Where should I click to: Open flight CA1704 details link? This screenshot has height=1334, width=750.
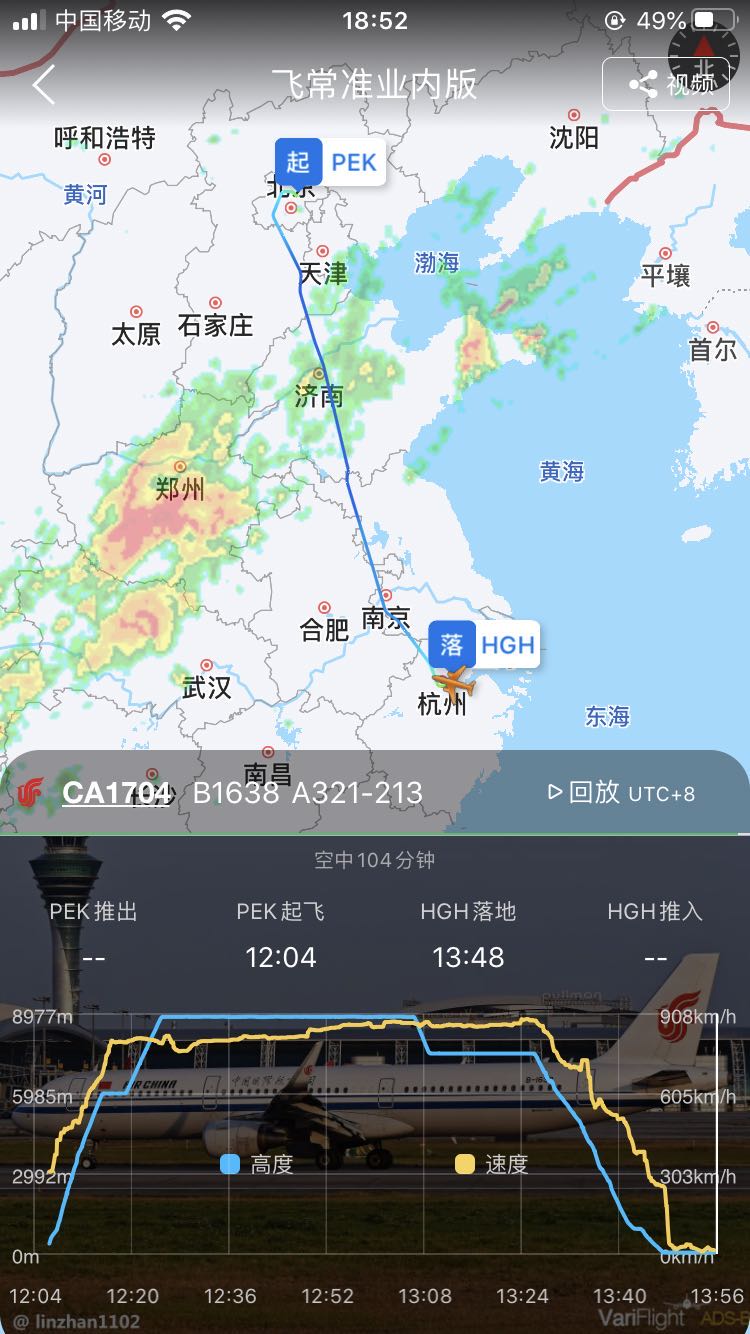[116, 792]
